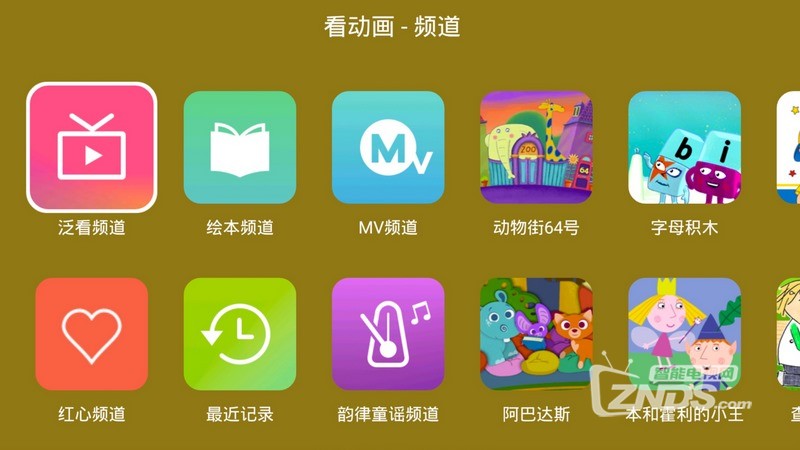Open 本和霍利的小王 cartoon tile

684,334
